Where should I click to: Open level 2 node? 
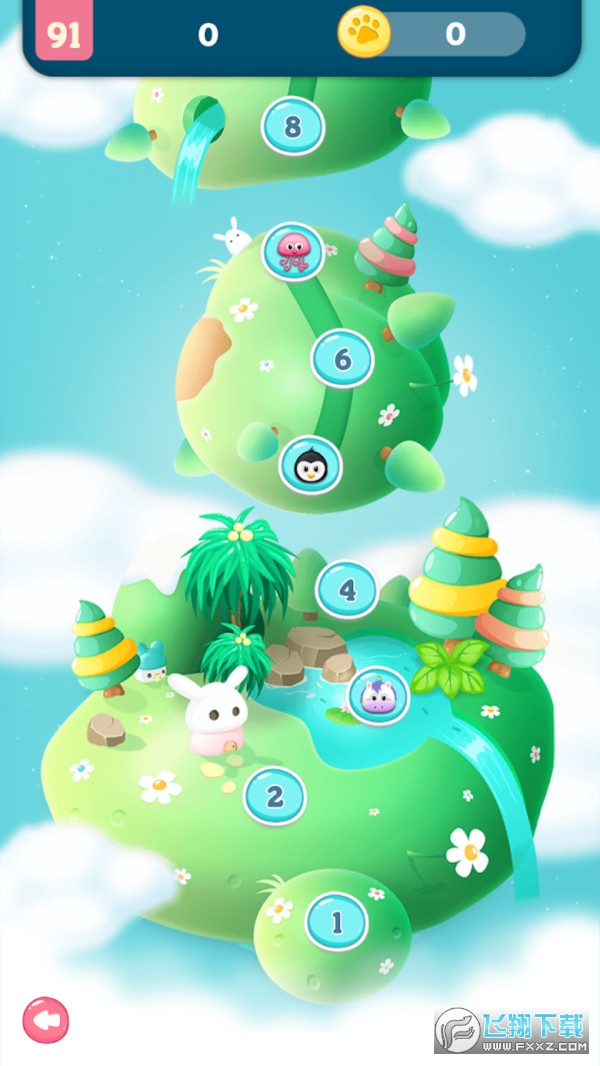274,796
